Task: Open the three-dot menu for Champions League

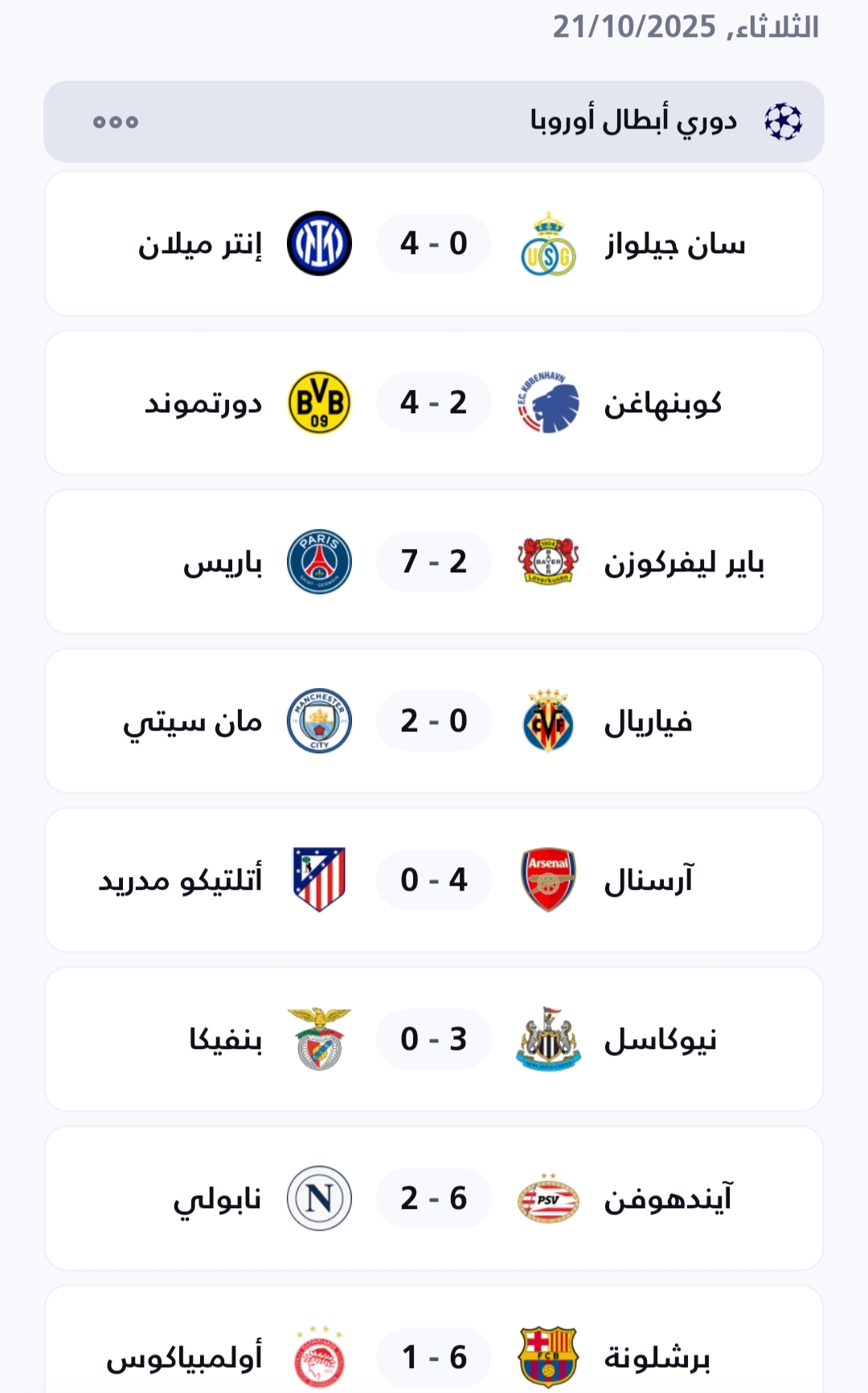Action: click(116, 122)
